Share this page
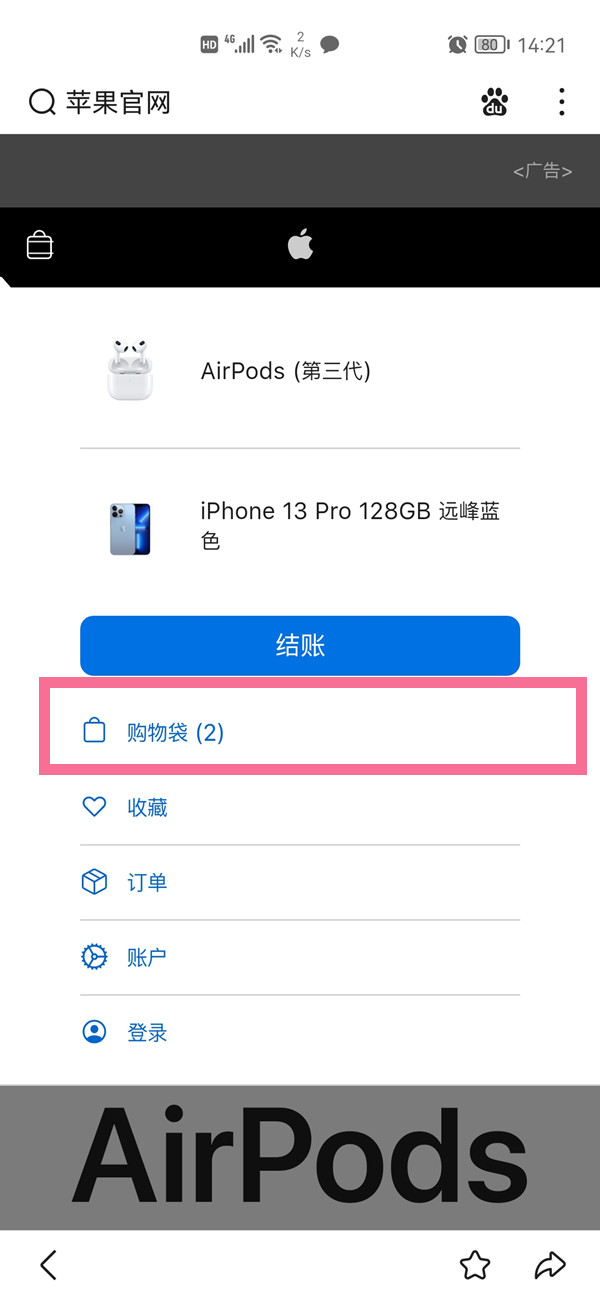 tap(550, 1265)
